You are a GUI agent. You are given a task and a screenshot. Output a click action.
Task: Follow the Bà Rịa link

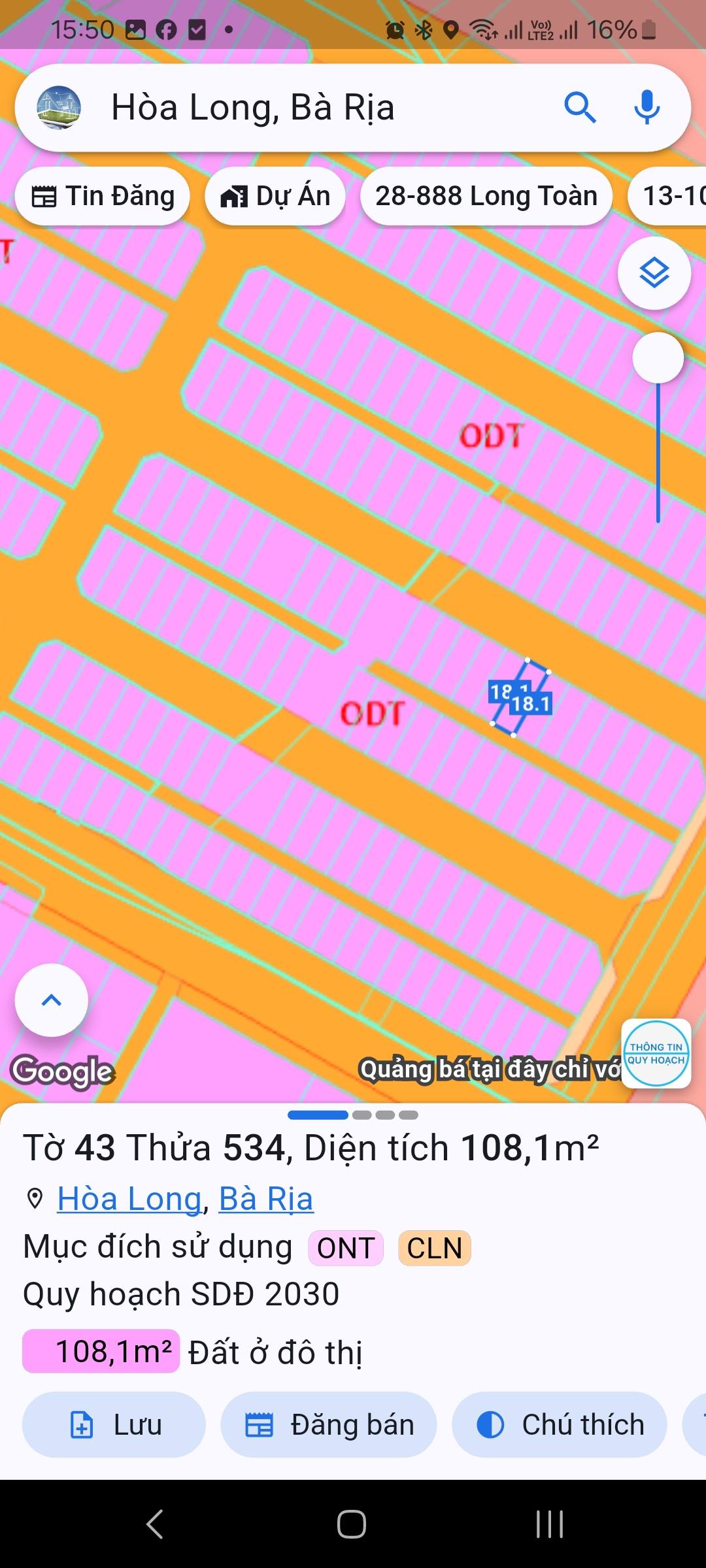(x=266, y=1199)
